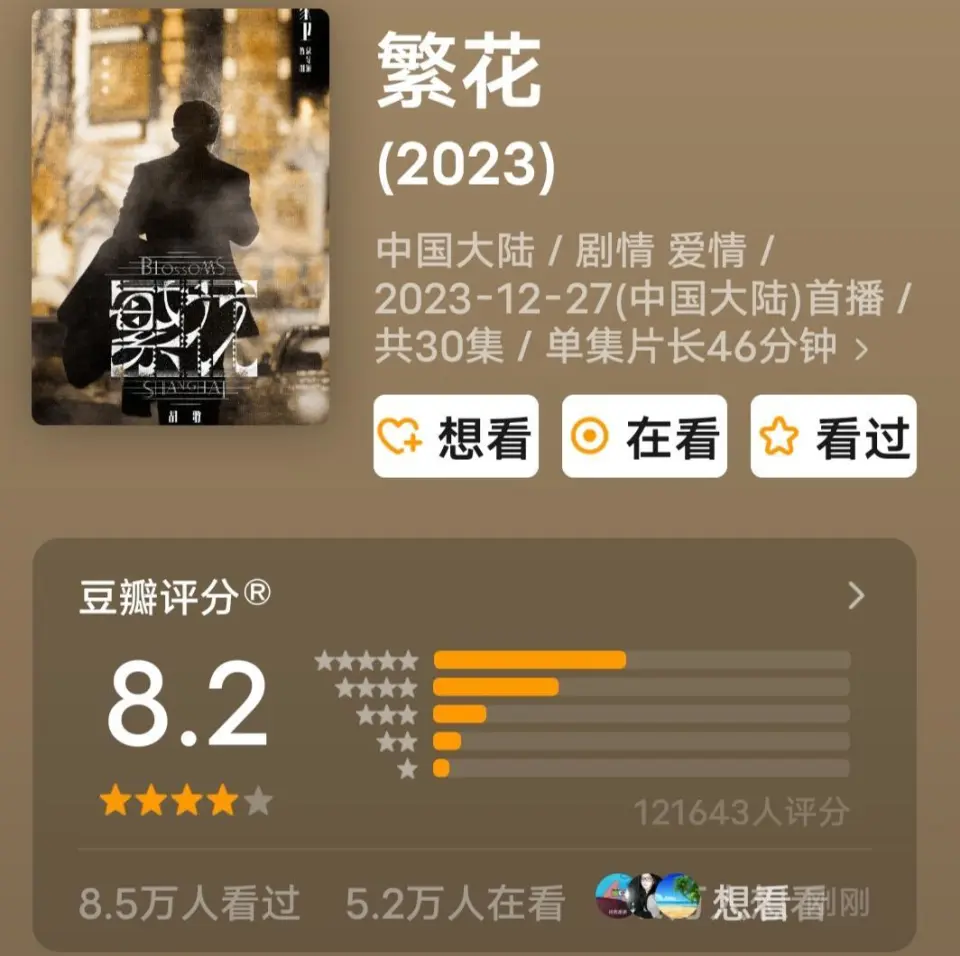Open the 豆瓣评分 rating details chevron

[x=855, y=597]
